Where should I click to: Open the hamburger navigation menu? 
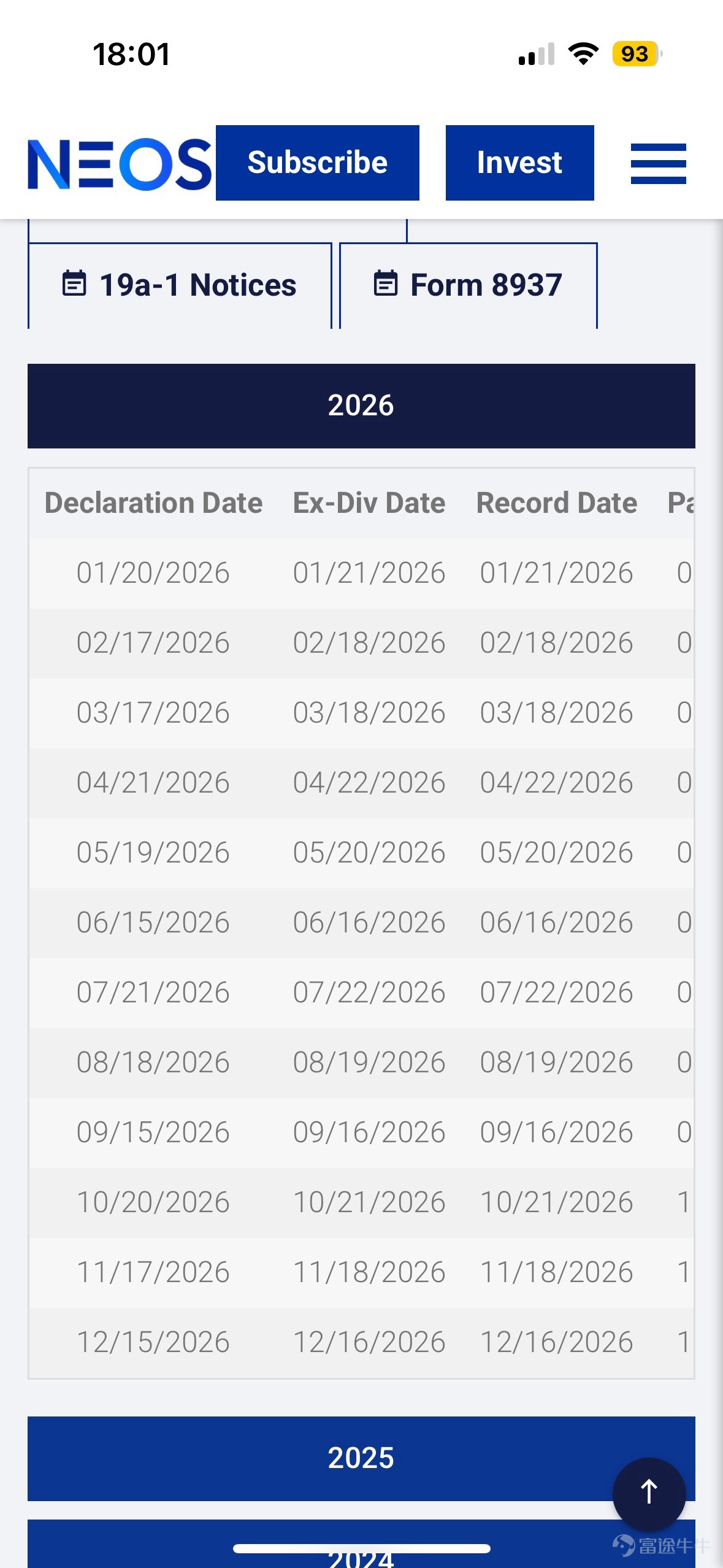(658, 164)
